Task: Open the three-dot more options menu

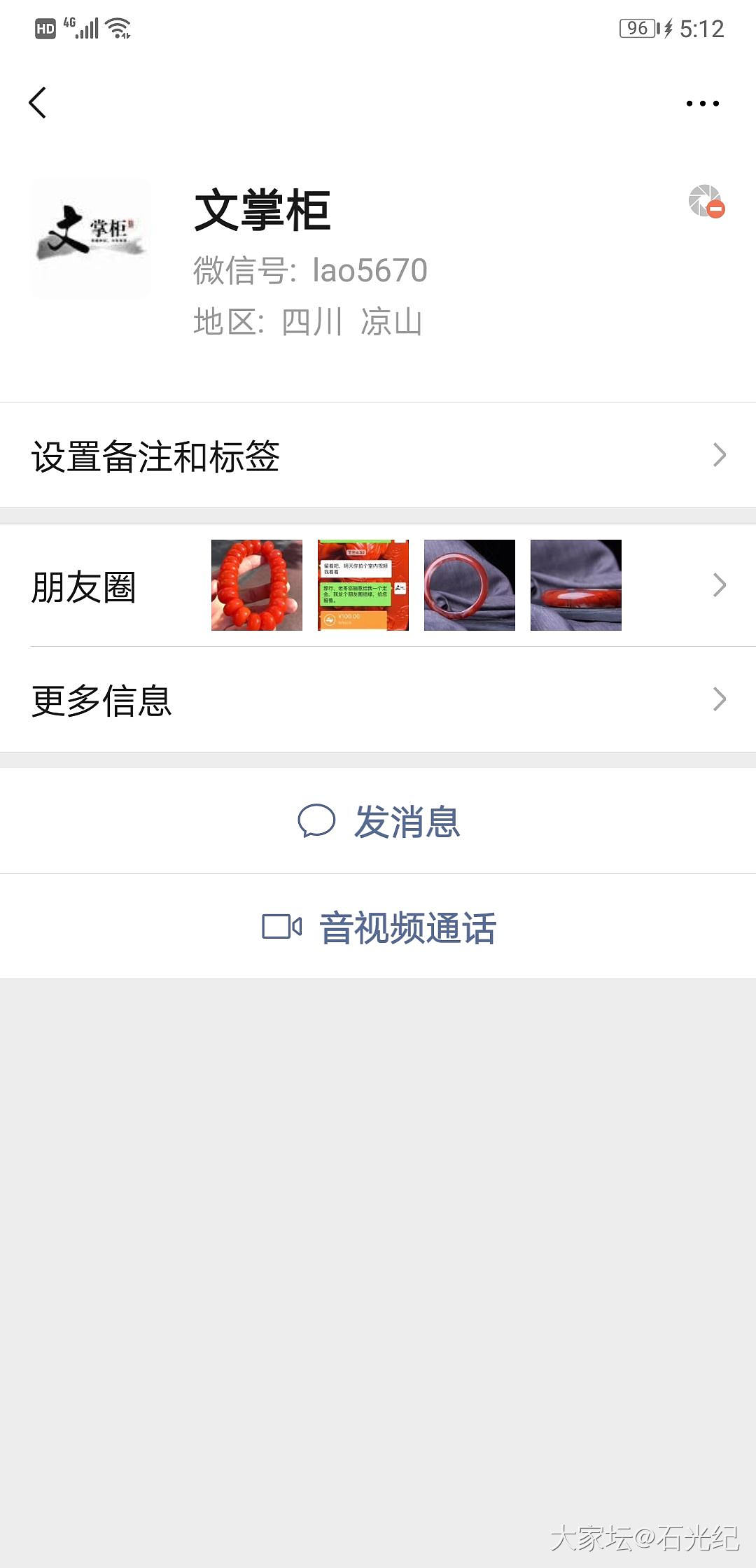Action: pyautogui.click(x=702, y=104)
